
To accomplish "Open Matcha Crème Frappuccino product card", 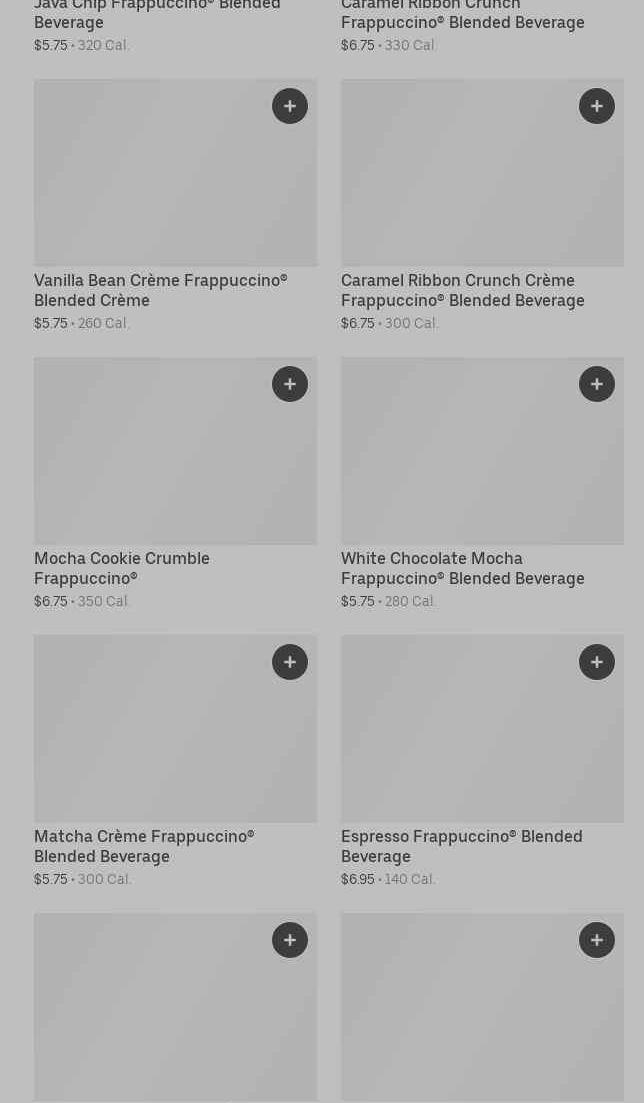I will [x=144, y=846].
